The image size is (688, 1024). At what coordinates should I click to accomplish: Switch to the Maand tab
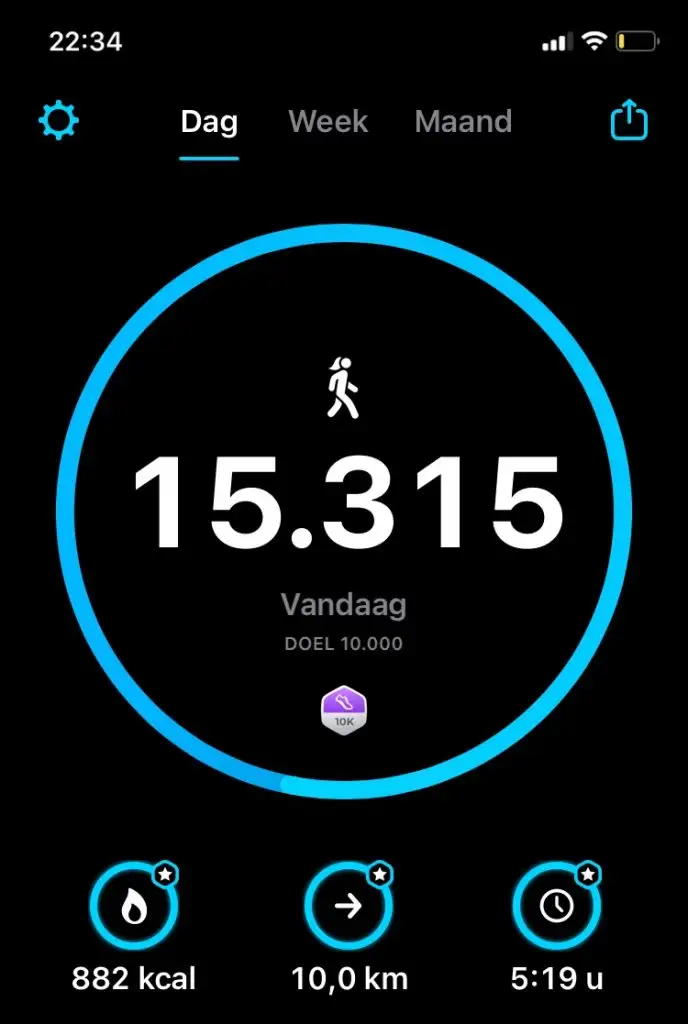(463, 122)
